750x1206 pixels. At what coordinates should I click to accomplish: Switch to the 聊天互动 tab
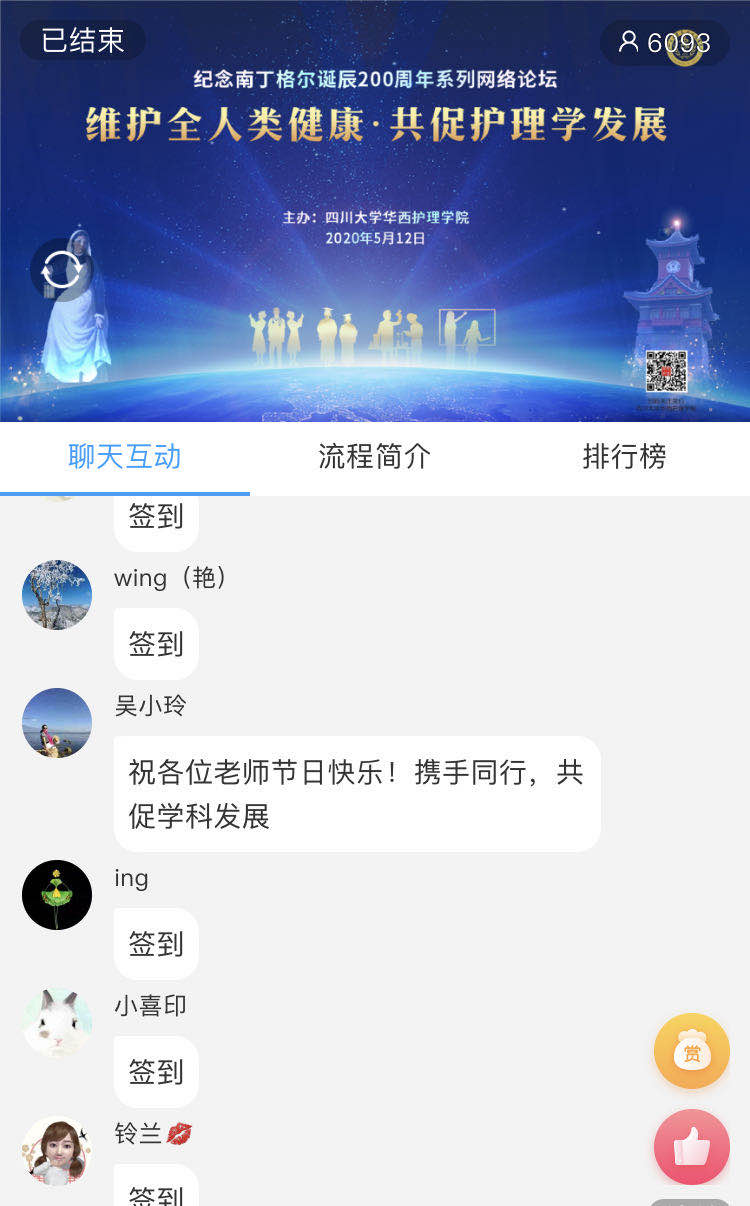(x=125, y=457)
